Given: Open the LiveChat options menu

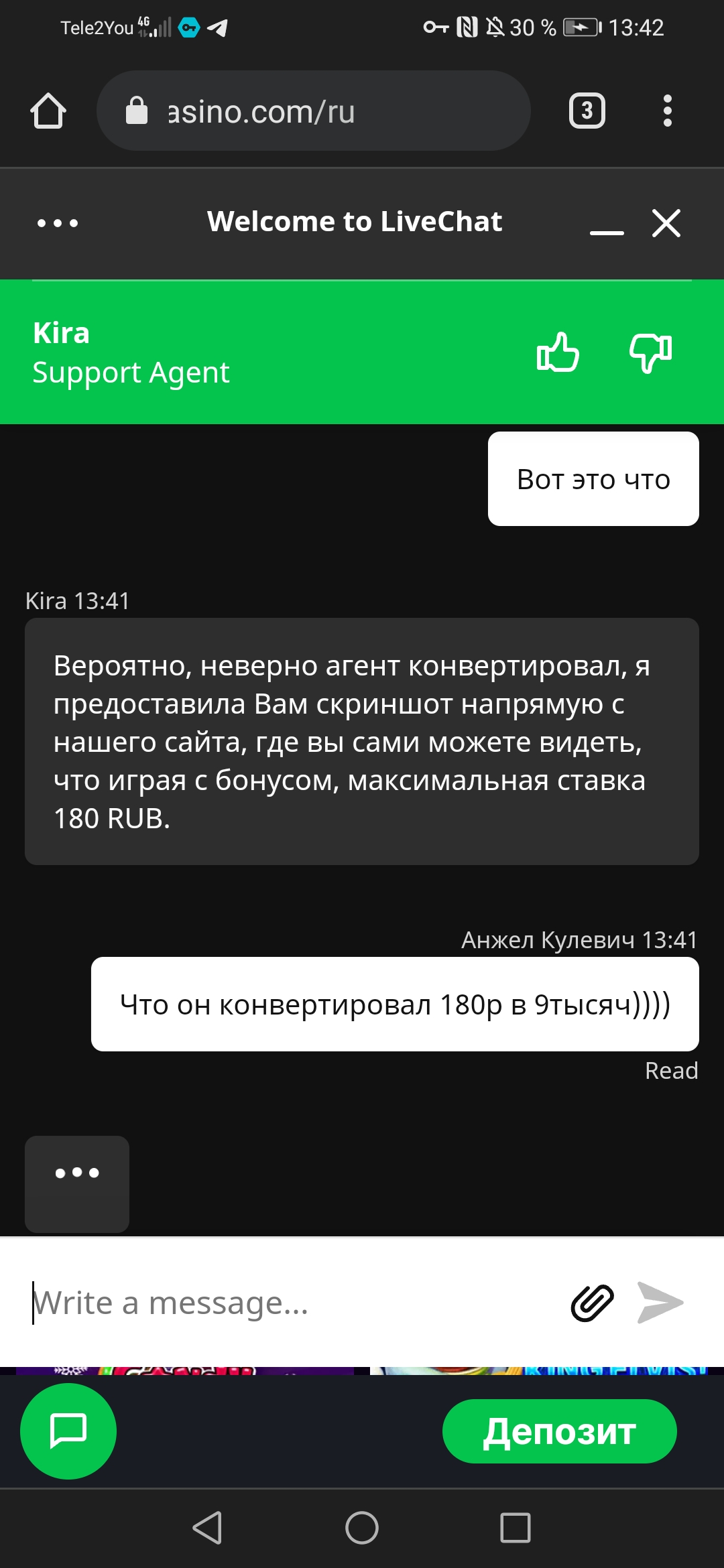Looking at the screenshot, I should (58, 222).
